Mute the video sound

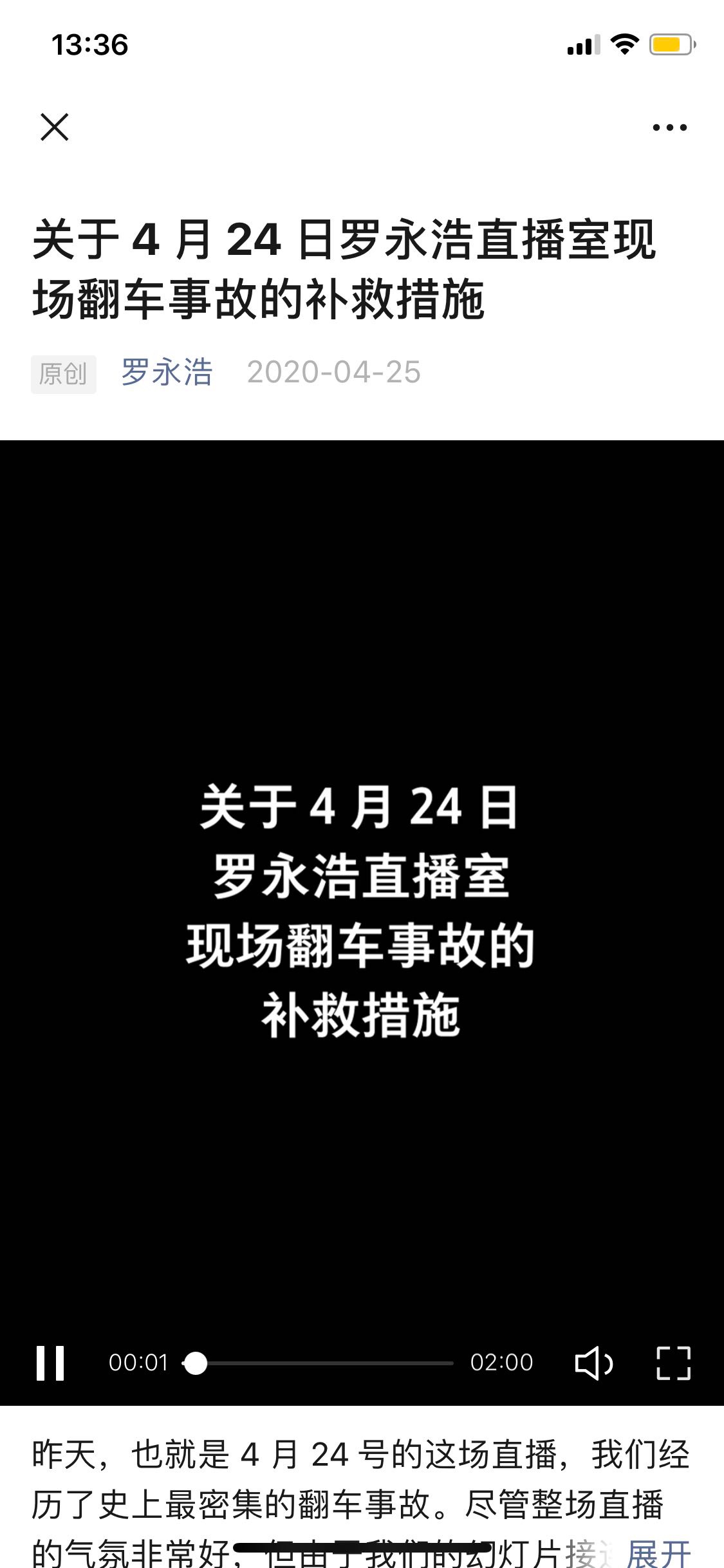pos(593,1363)
